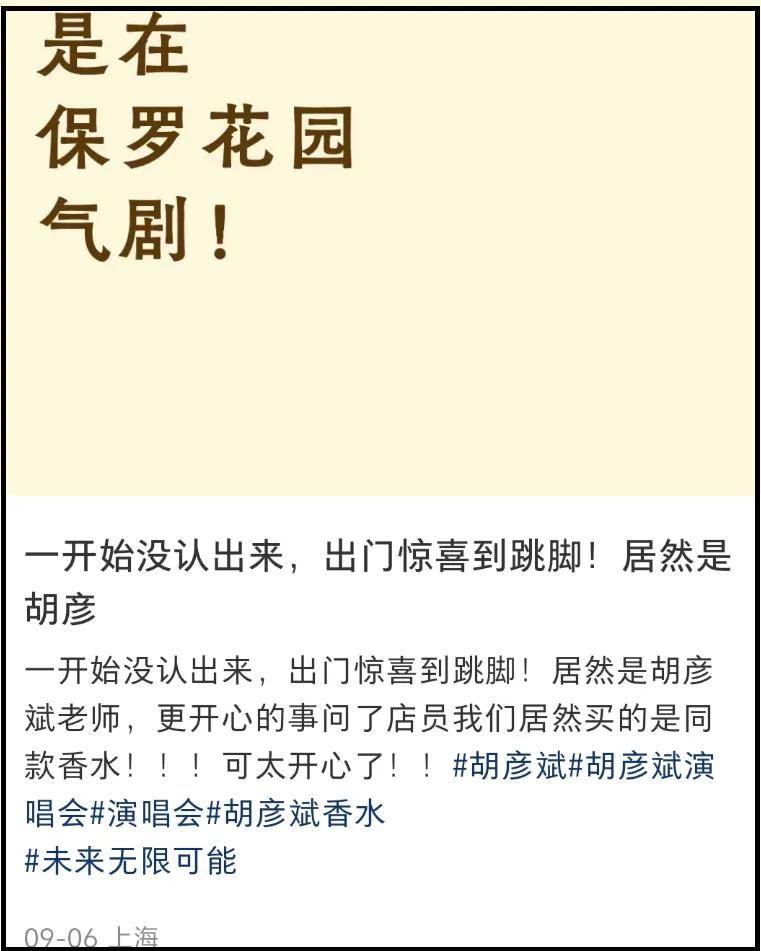The image size is (761, 951).
Task: Open the #胡彦斌香水 hashtag
Action: 295,813
